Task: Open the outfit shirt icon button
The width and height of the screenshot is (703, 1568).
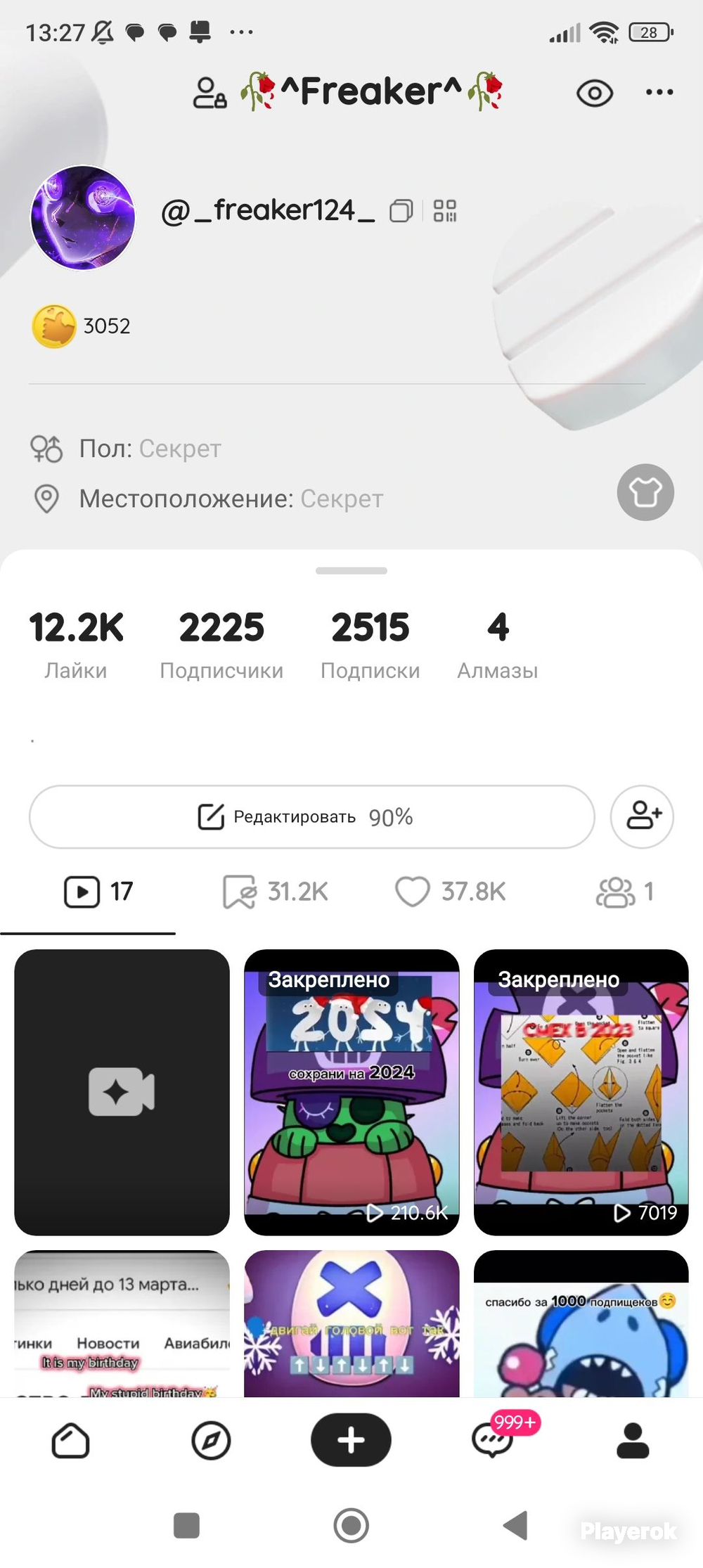Action: [x=645, y=492]
